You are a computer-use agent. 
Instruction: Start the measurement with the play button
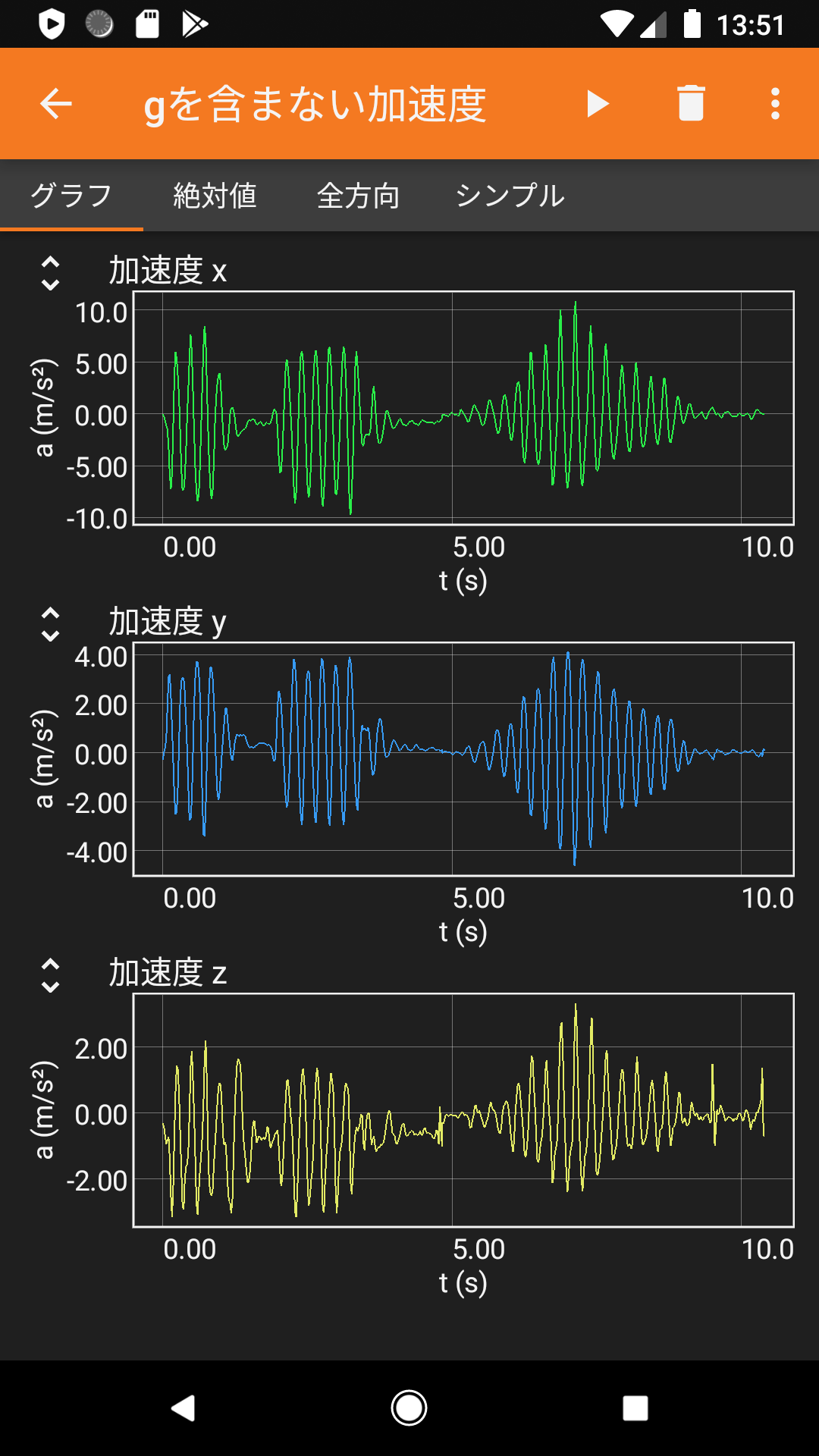pyautogui.click(x=598, y=104)
